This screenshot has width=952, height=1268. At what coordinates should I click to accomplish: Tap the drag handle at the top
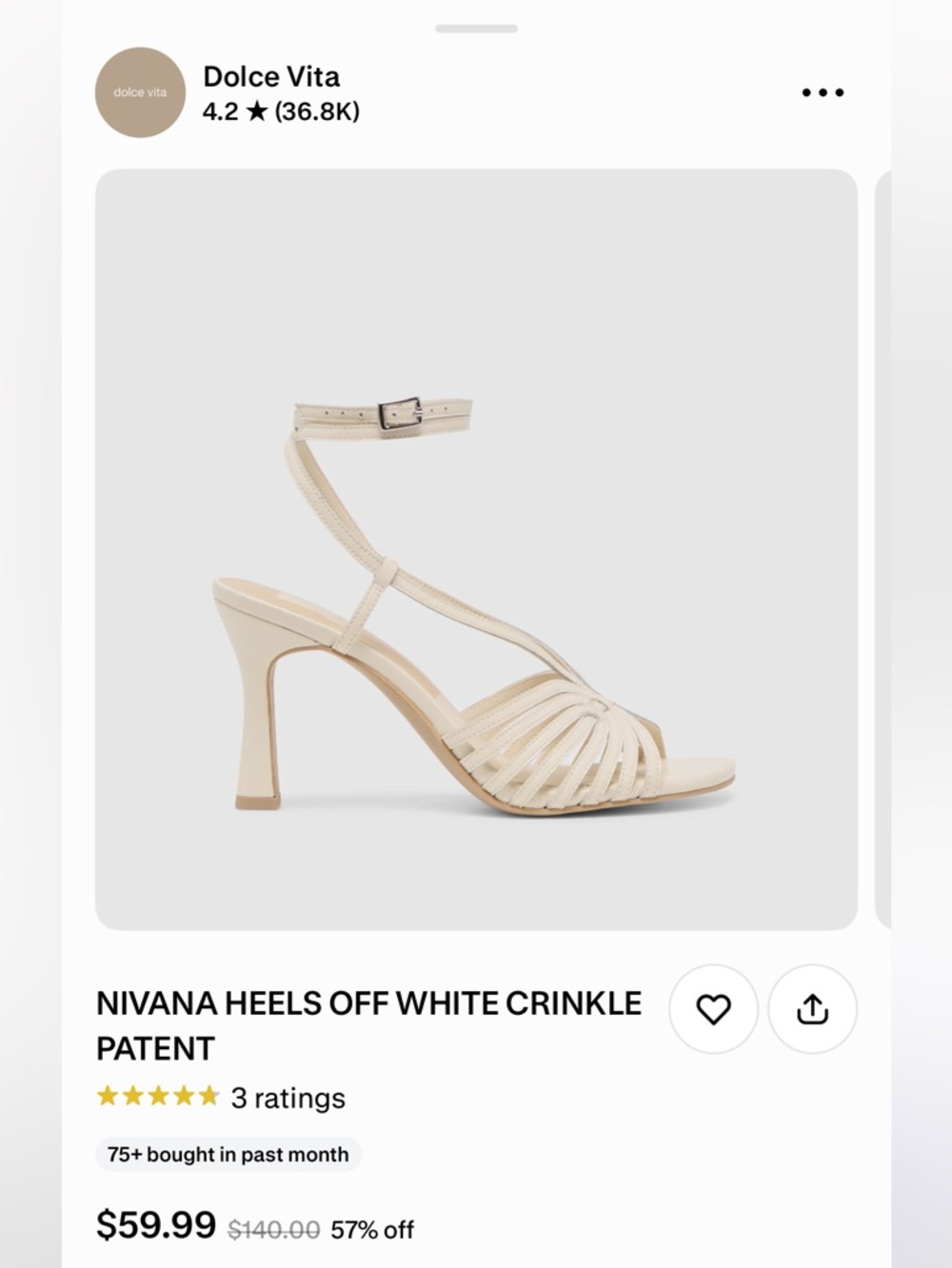(x=476, y=29)
